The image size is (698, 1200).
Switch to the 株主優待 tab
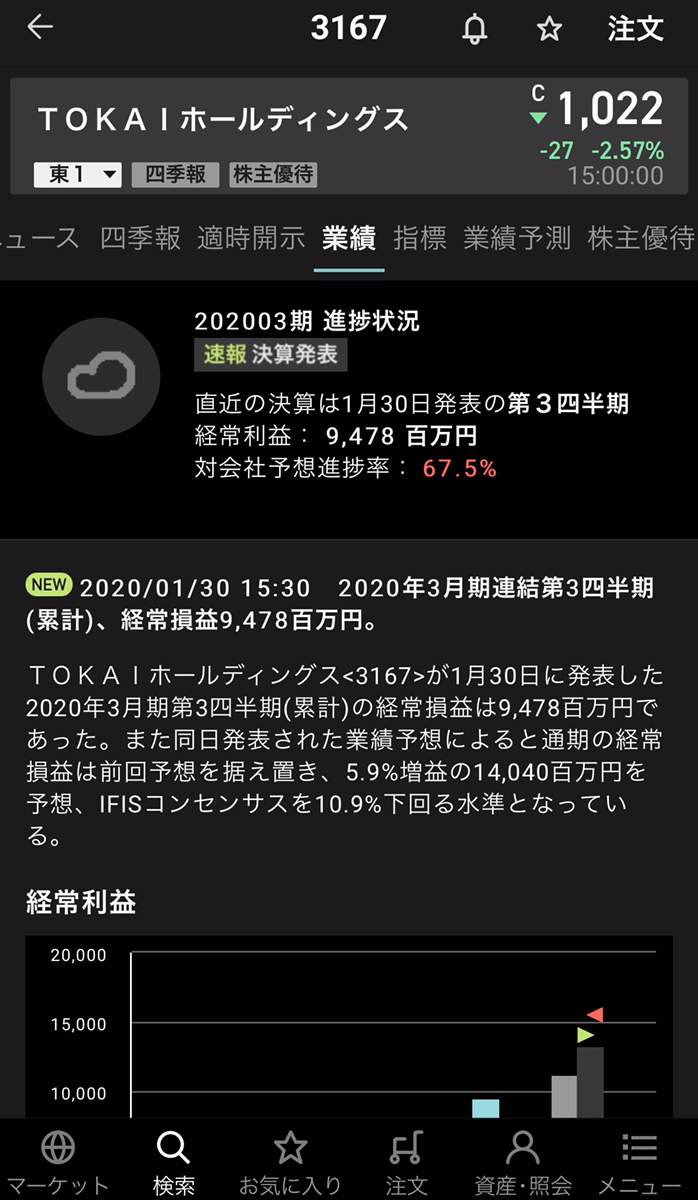pos(640,238)
